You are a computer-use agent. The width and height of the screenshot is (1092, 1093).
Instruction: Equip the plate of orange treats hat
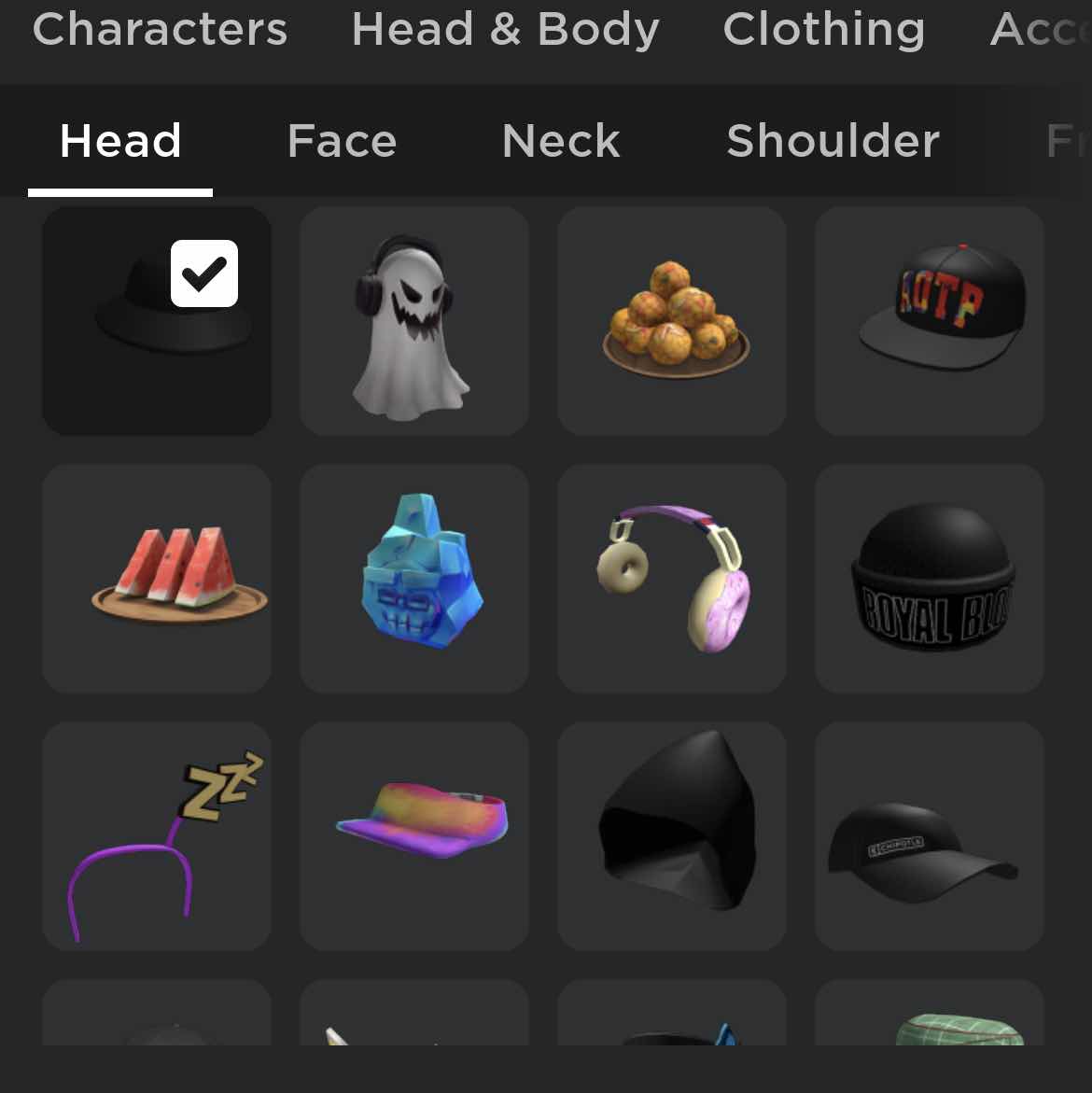[672, 320]
